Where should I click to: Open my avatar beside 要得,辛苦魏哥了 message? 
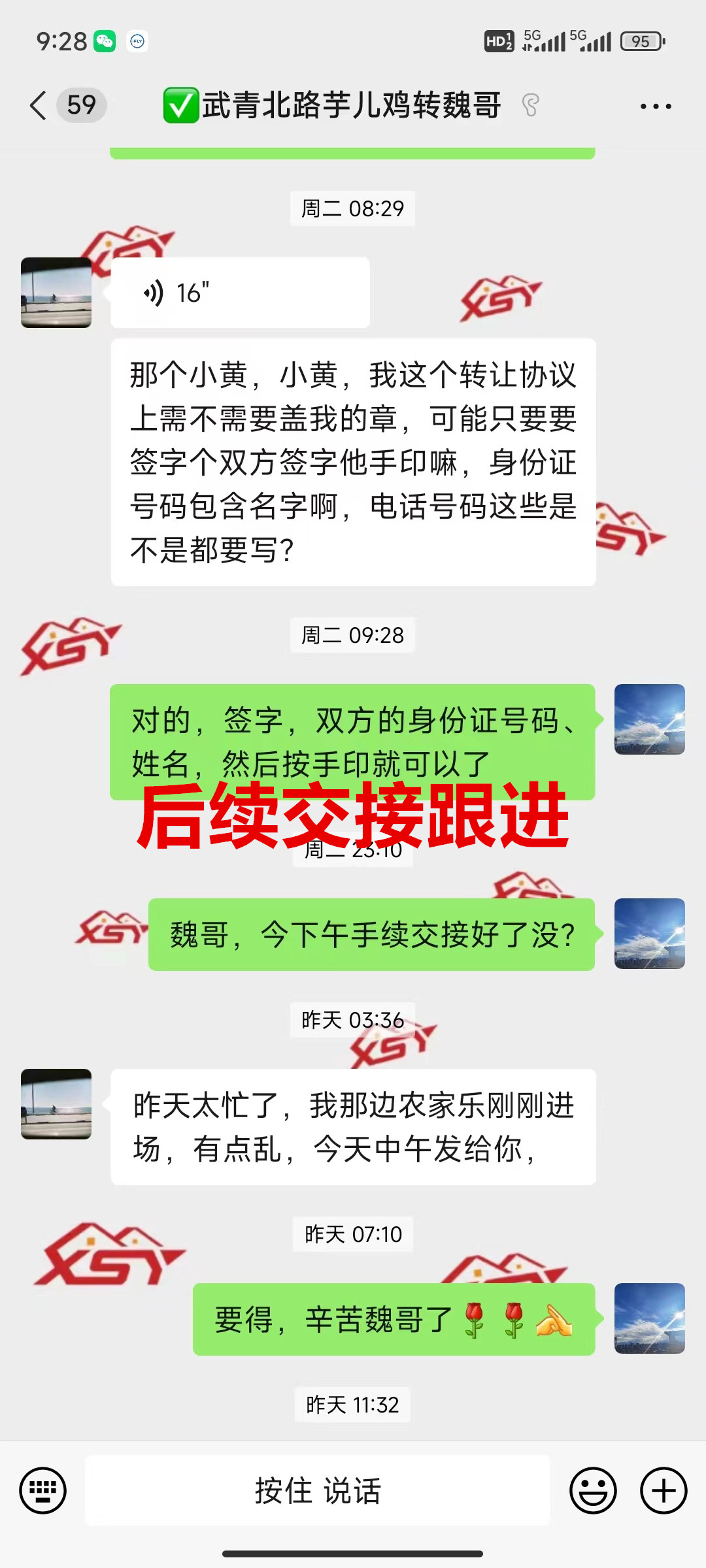click(650, 1318)
